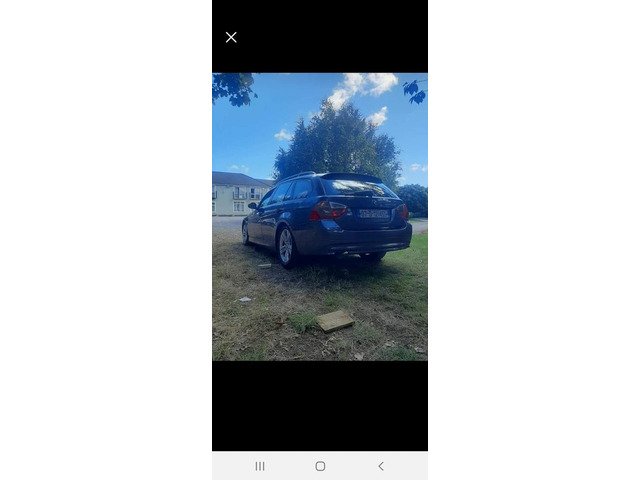Open the recent apps overview
The height and width of the screenshot is (480, 640).
(260, 466)
